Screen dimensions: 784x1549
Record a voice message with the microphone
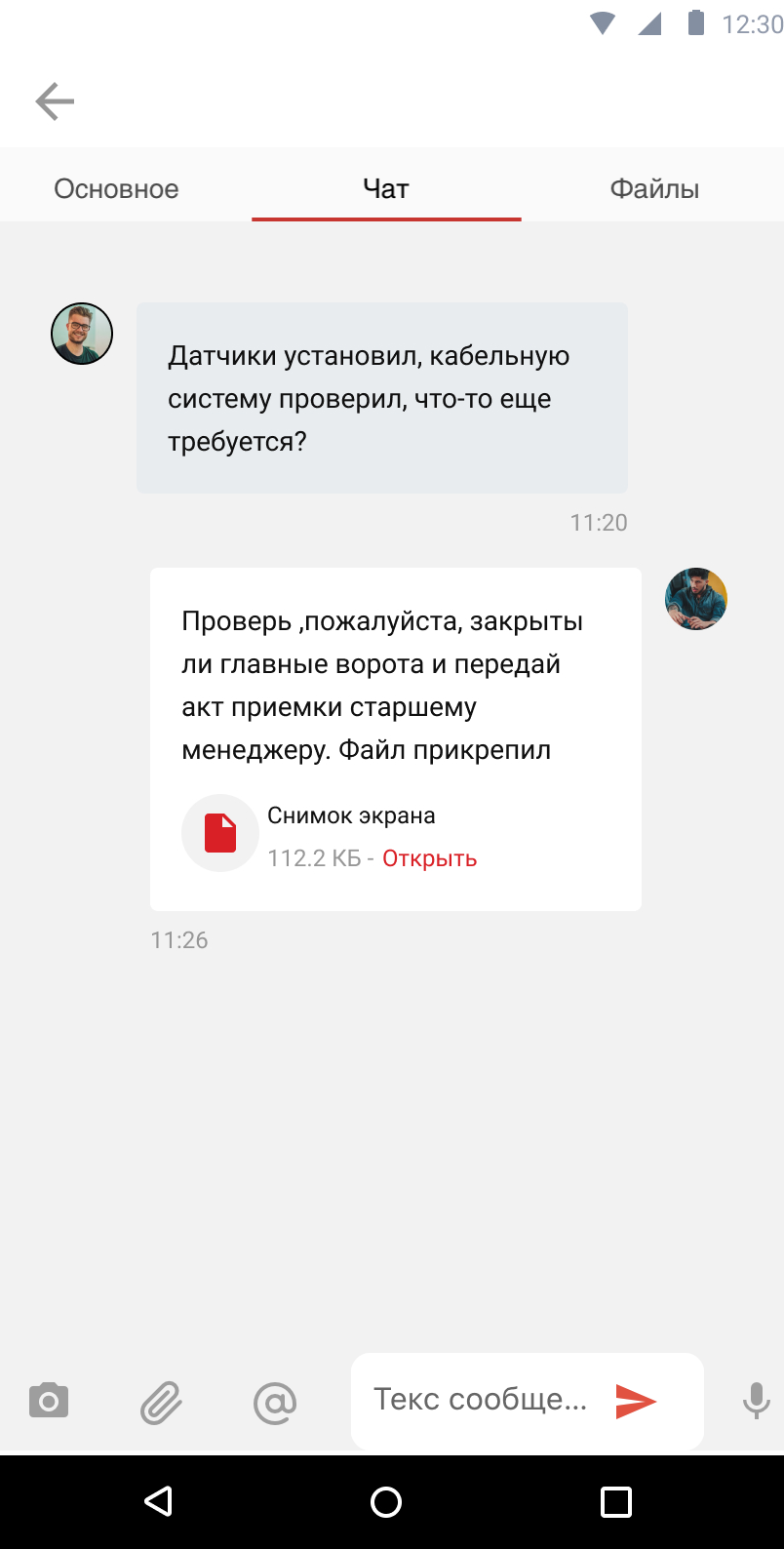756,1401
